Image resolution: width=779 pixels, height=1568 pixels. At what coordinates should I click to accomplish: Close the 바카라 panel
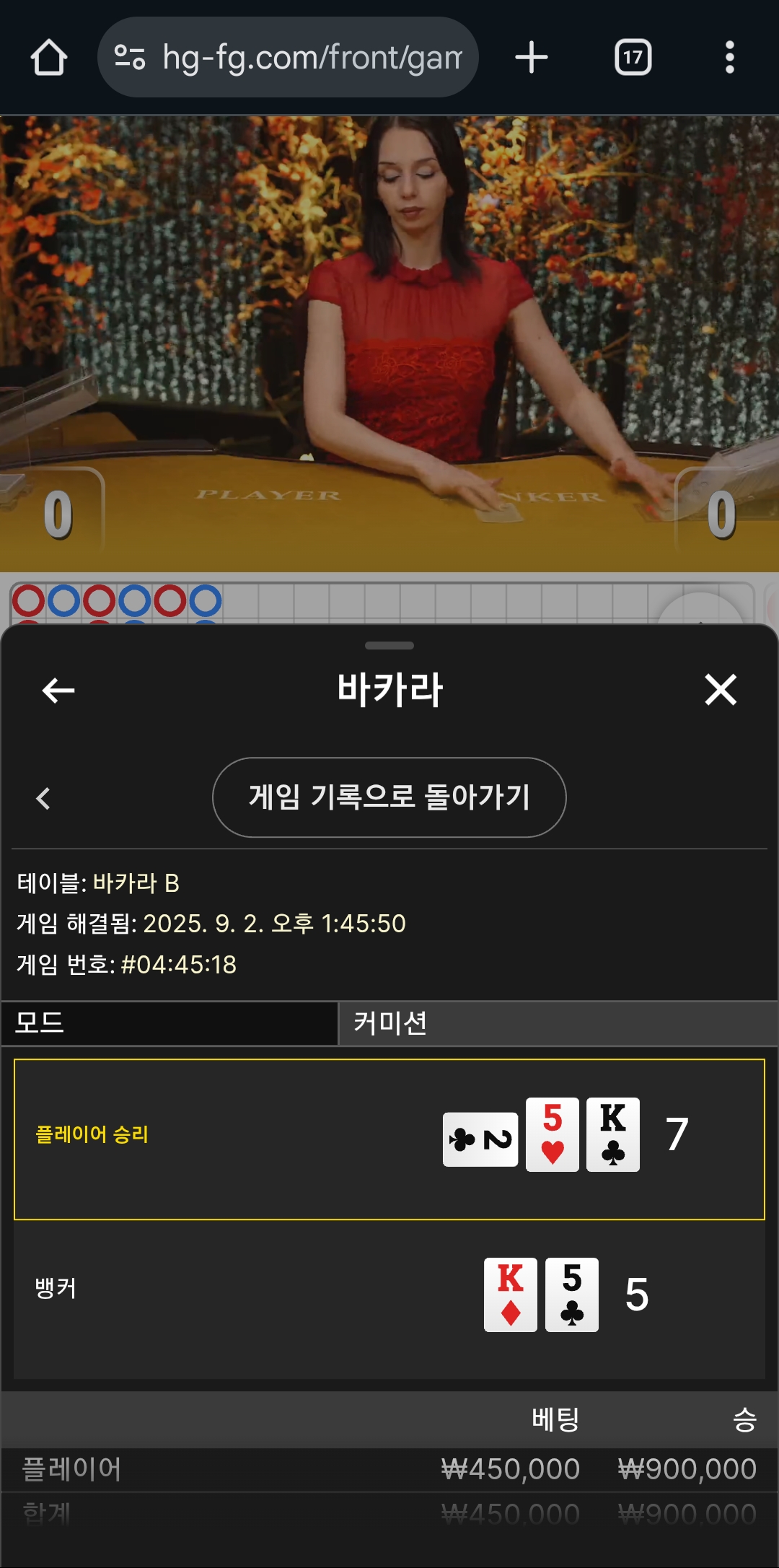(721, 689)
